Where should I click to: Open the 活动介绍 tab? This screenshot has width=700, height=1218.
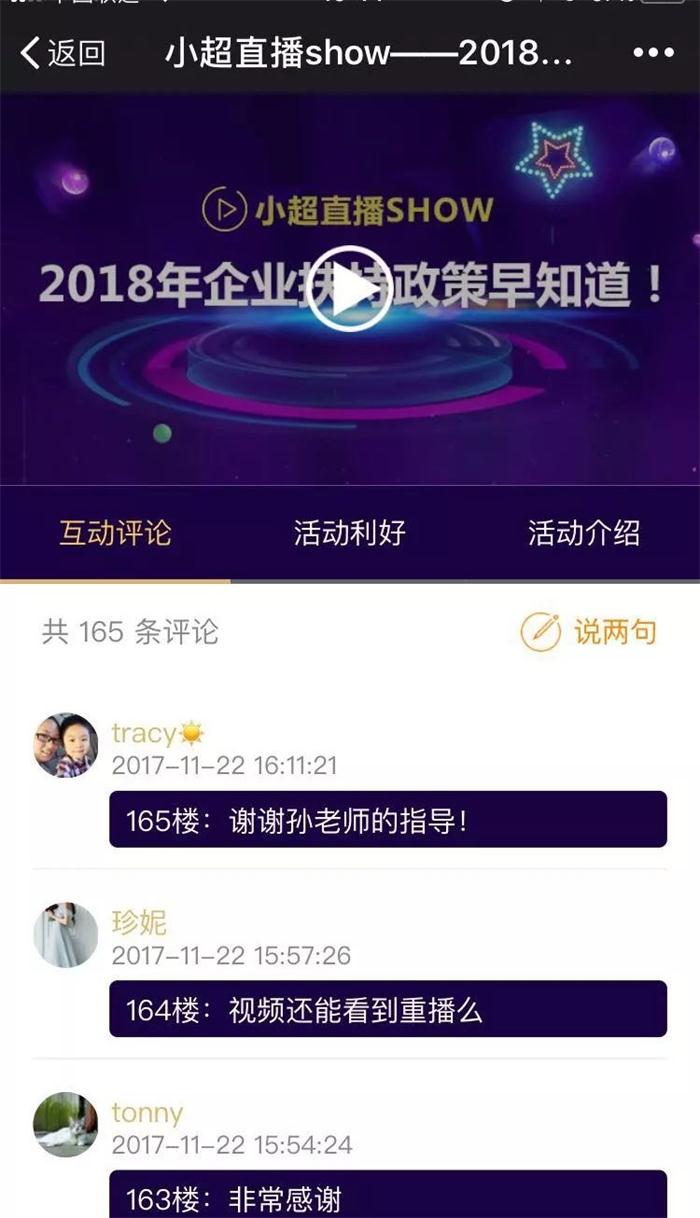583,533
